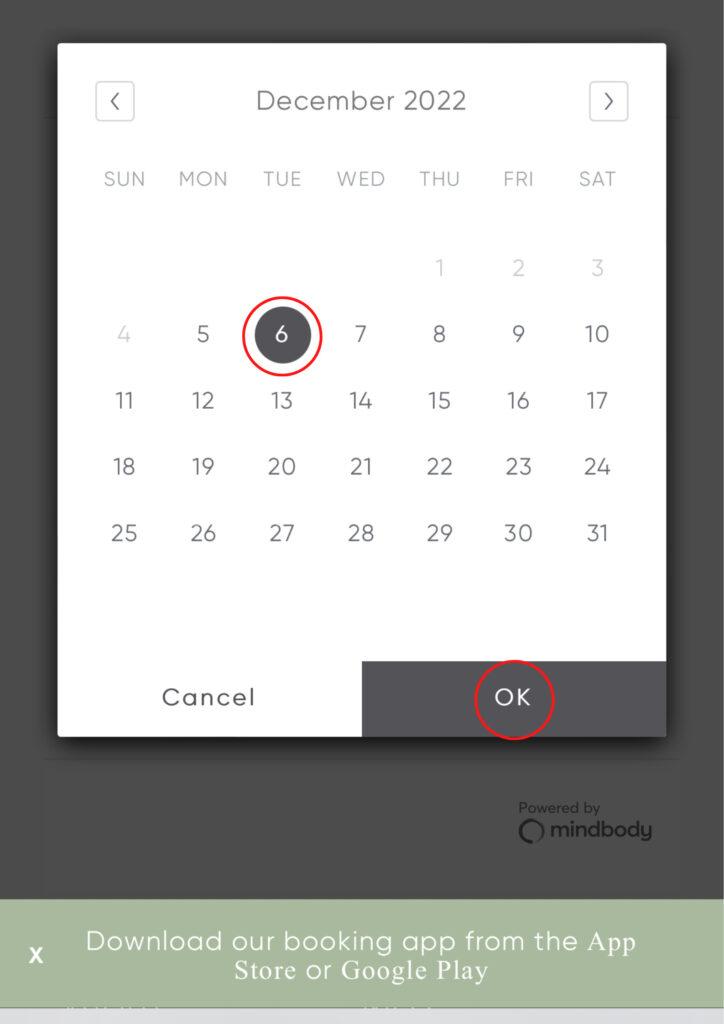Select December 31
Screen dimensions: 724x1024
click(x=597, y=533)
